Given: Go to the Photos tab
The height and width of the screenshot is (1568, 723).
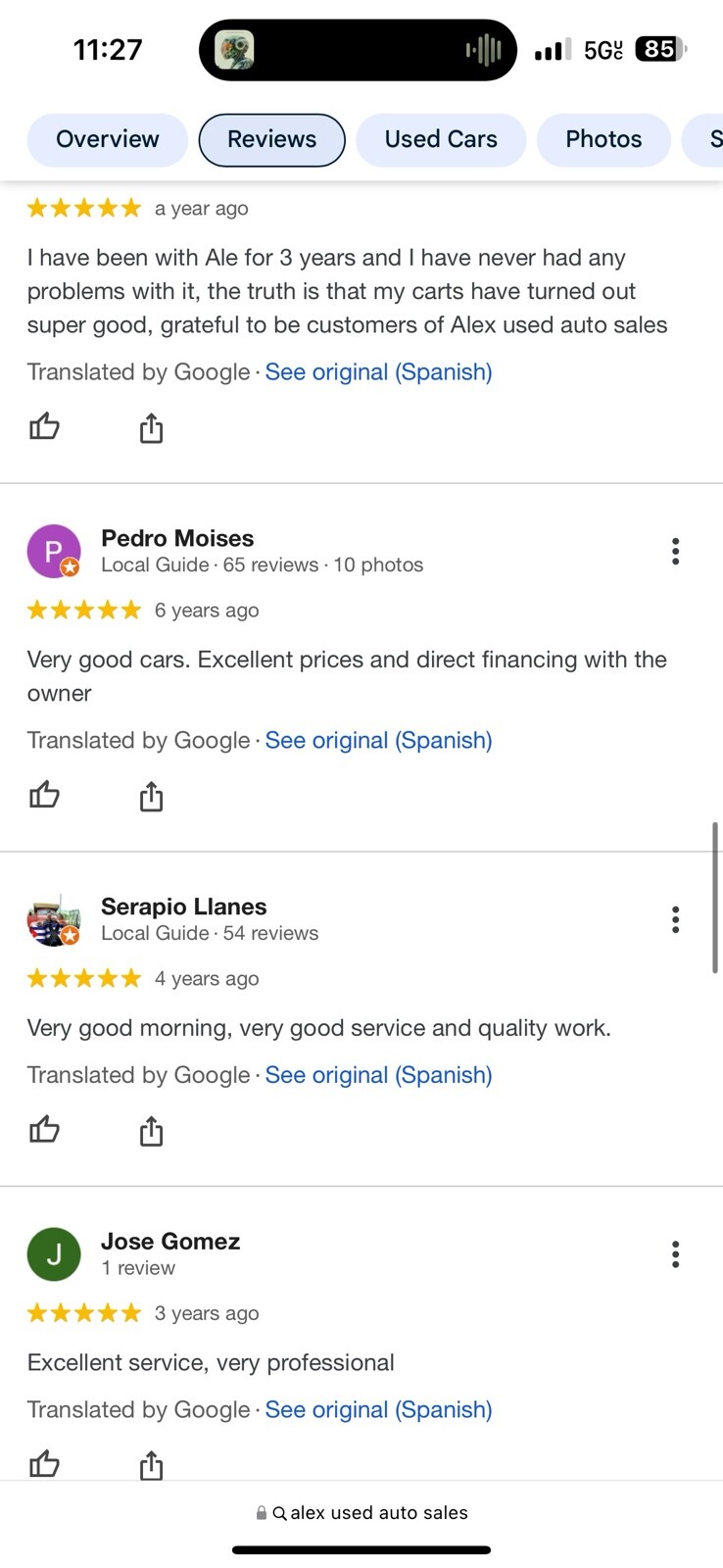Looking at the screenshot, I should (603, 139).
